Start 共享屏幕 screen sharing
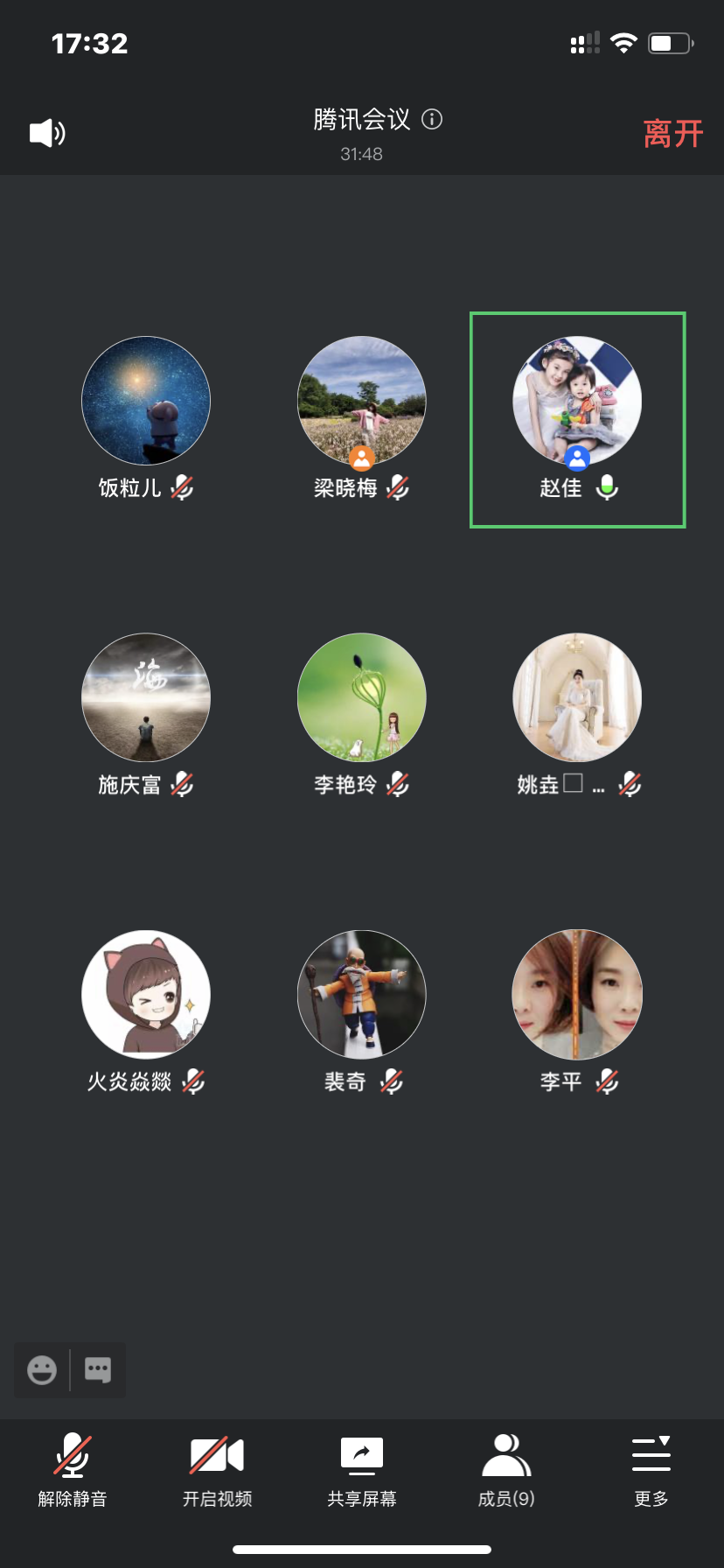 pyautogui.click(x=362, y=1470)
